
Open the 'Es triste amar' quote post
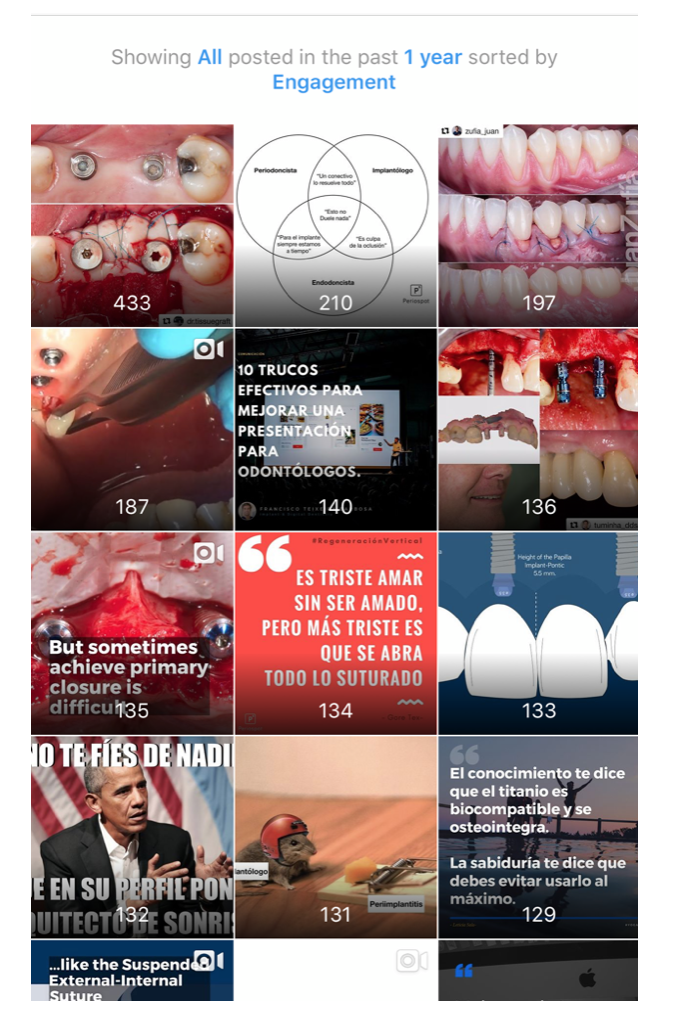pyautogui.click(x=335, y=633)
